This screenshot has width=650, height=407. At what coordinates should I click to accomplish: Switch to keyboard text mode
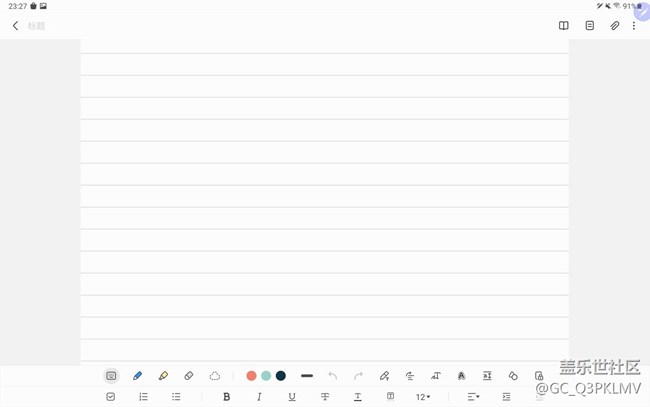[111, 376]
